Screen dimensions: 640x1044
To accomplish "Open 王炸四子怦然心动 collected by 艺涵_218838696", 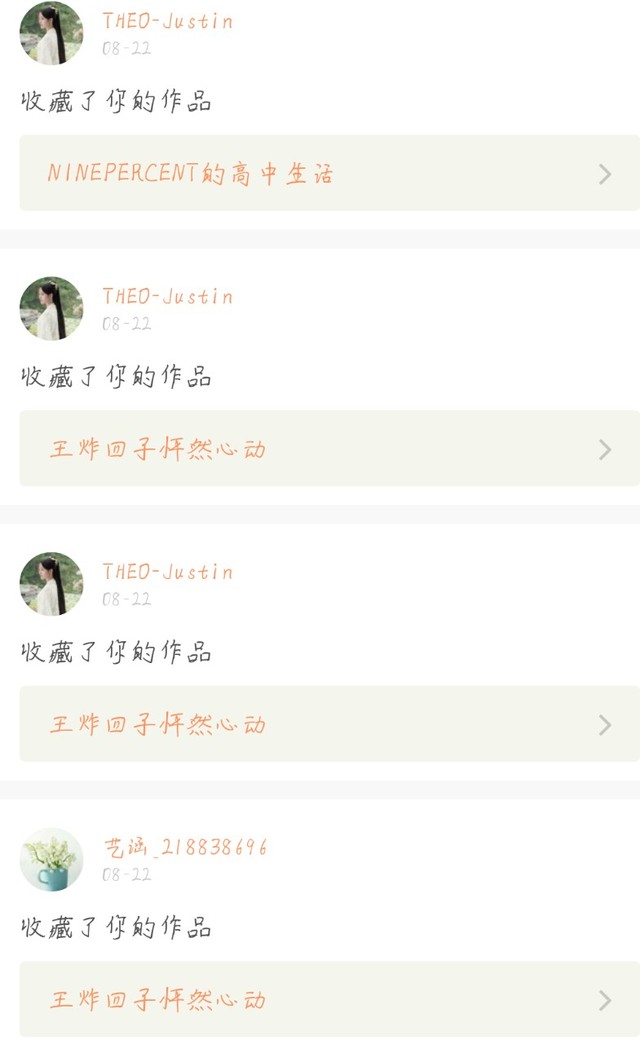I will tap(329, 999).
